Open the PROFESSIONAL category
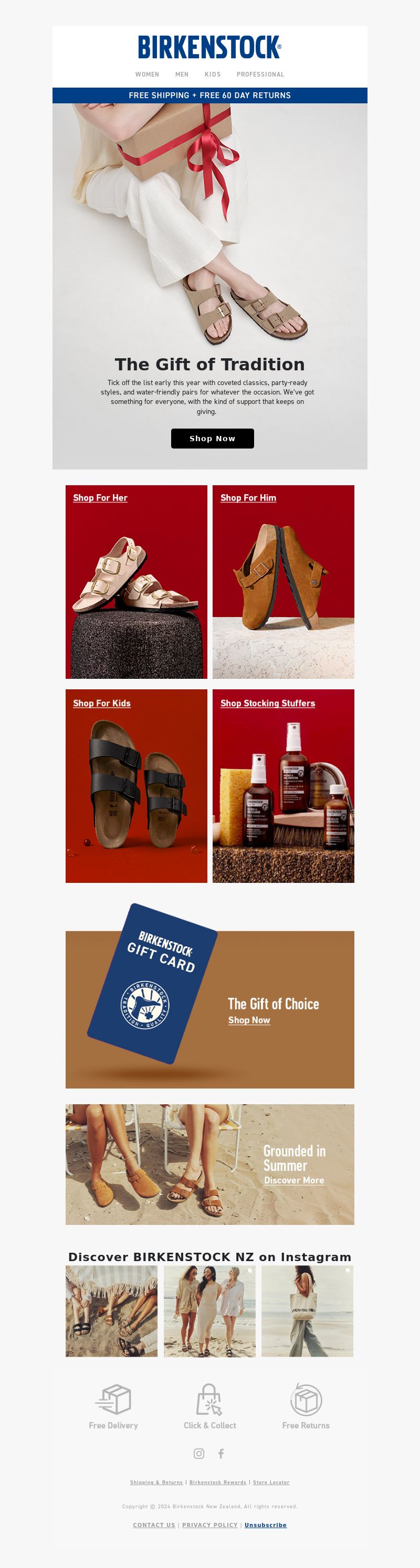The height and width of the screenshot is (1568, 420). click(260, 74)
